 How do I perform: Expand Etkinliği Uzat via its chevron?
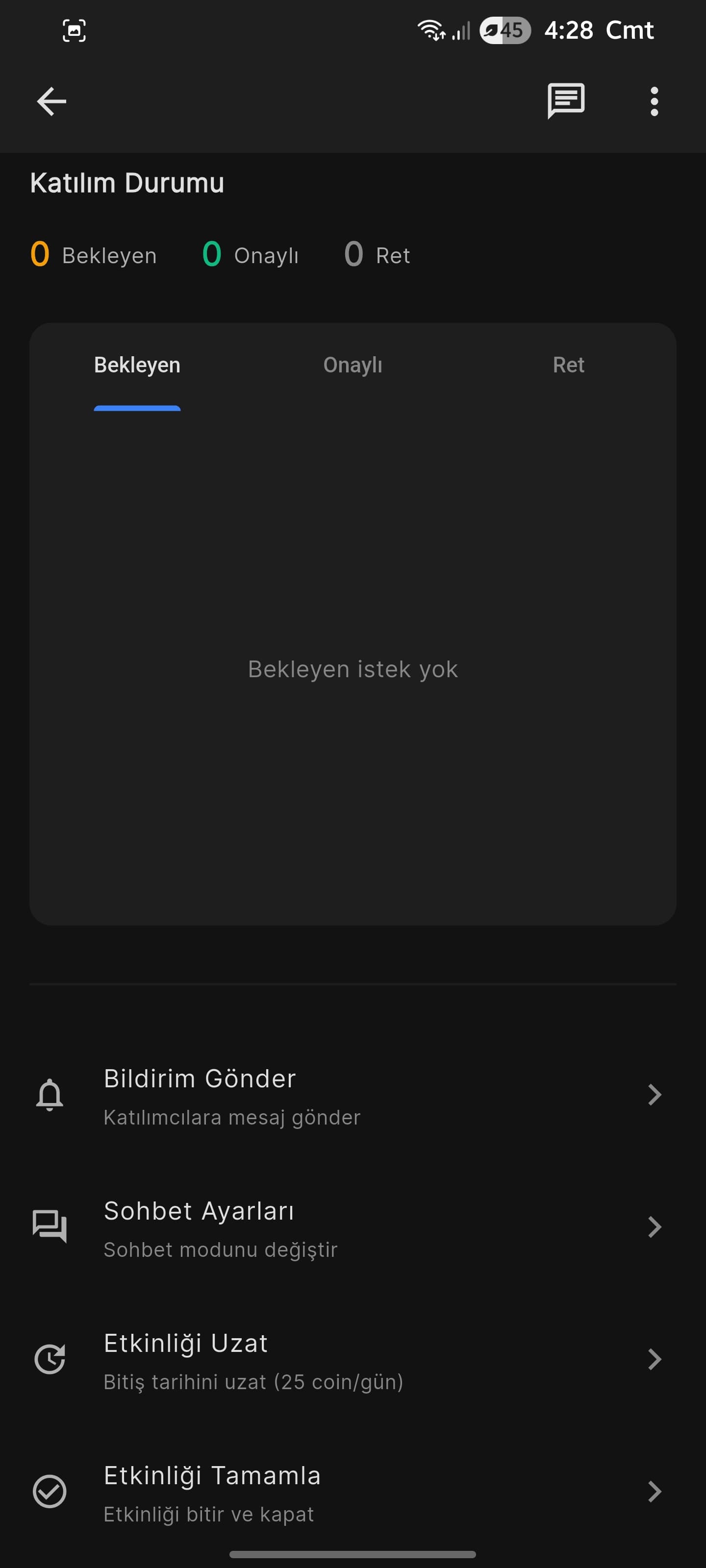[x=655, y=1359]
